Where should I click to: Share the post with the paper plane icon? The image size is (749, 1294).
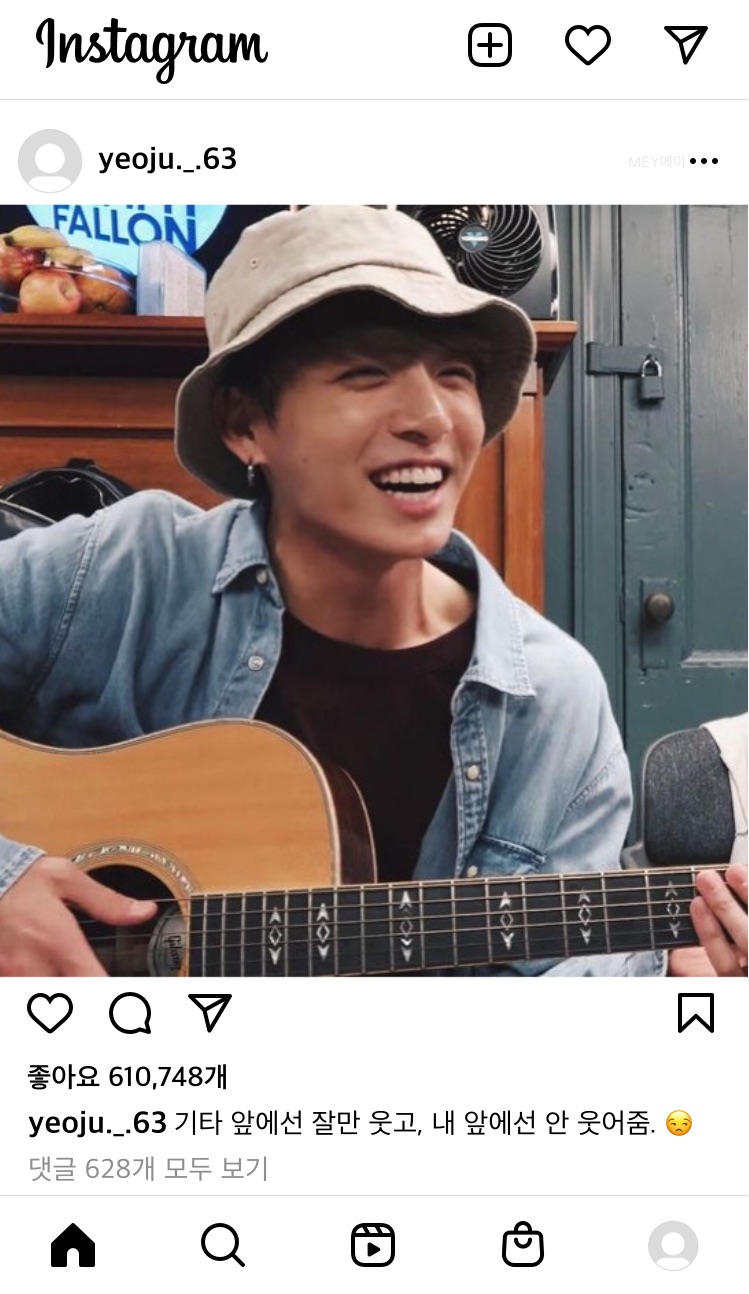[x=210, y=1013]
